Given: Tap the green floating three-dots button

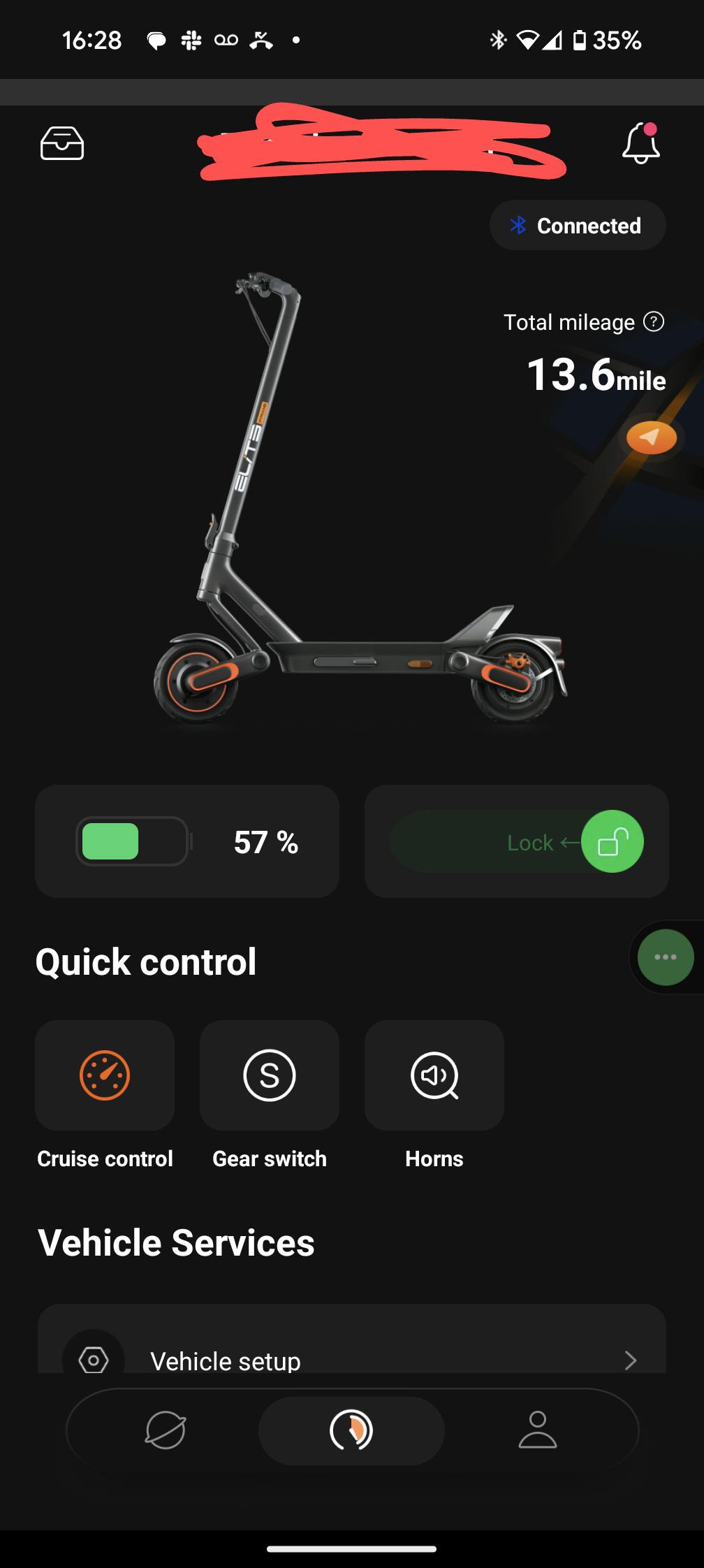Looking at the screenshot, I should click(x=666, y=957).
